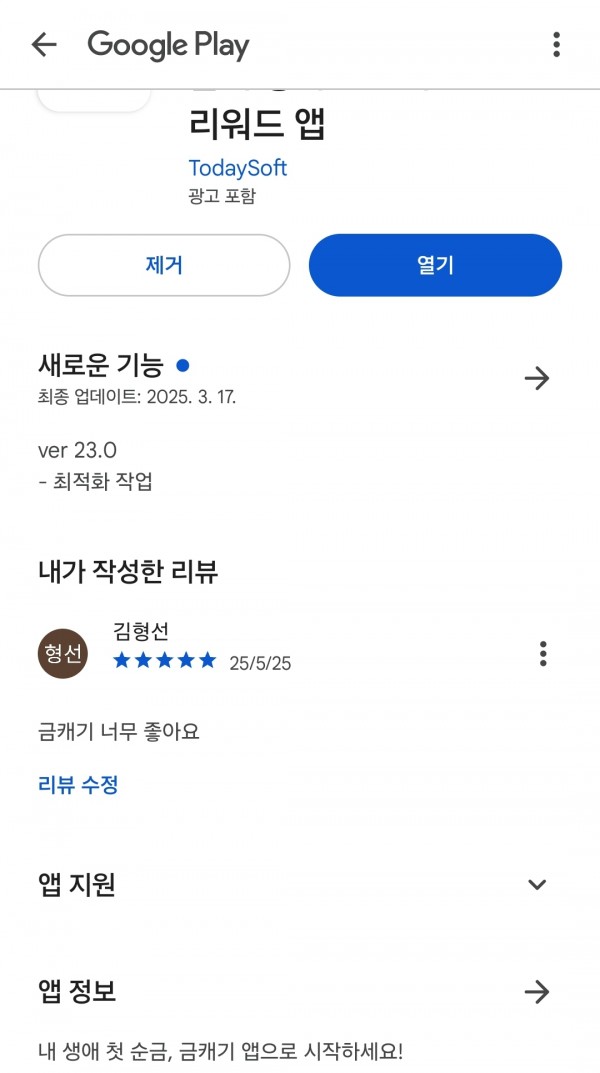The image size is (600, 1073).
Task: Tap the 제거 button to uninstall
Action: point(164,266)
